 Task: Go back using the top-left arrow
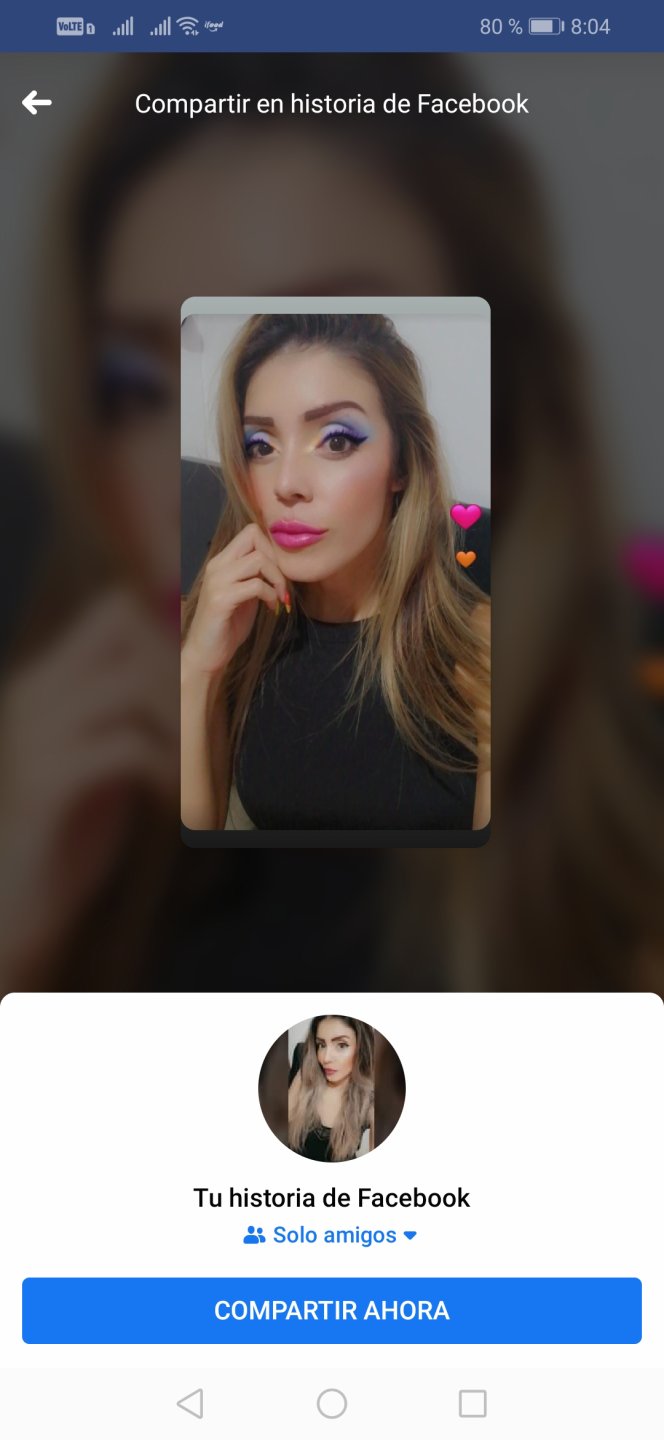(x=37, y=102)
